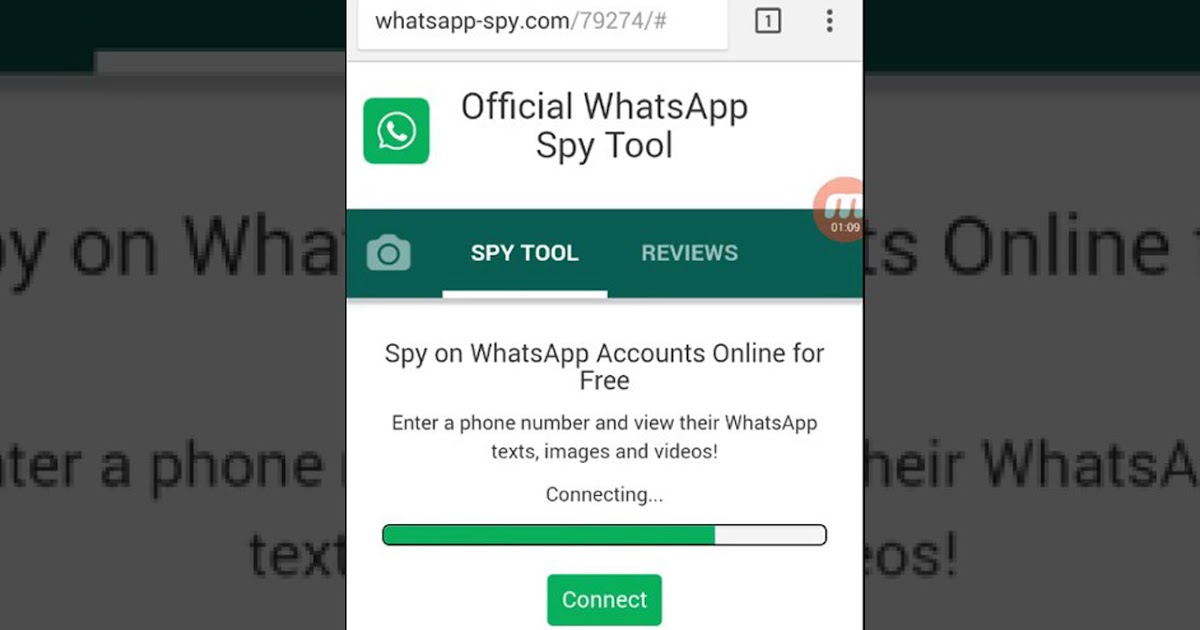This screenshot has width=1200, height=630.
Task: Switch to the REVIEWS tab
Action: [x=689, y=254]
